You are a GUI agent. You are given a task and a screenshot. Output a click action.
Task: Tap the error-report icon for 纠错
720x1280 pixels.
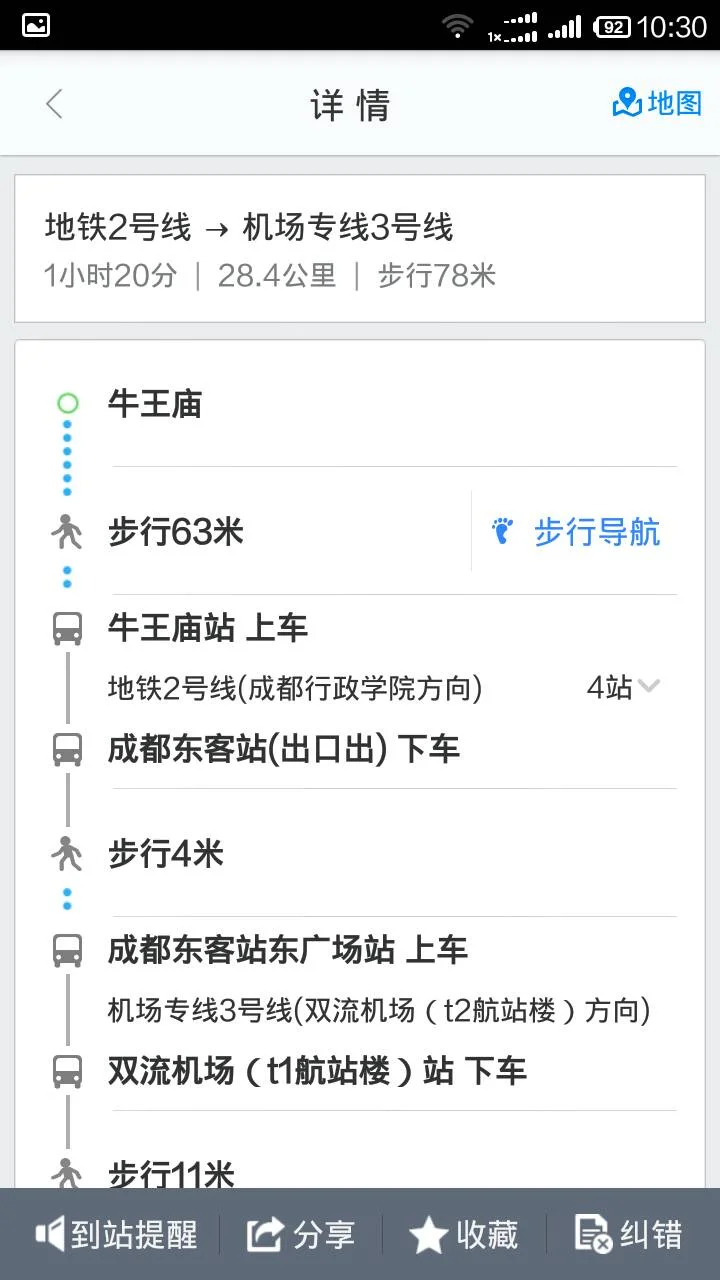590,1235
